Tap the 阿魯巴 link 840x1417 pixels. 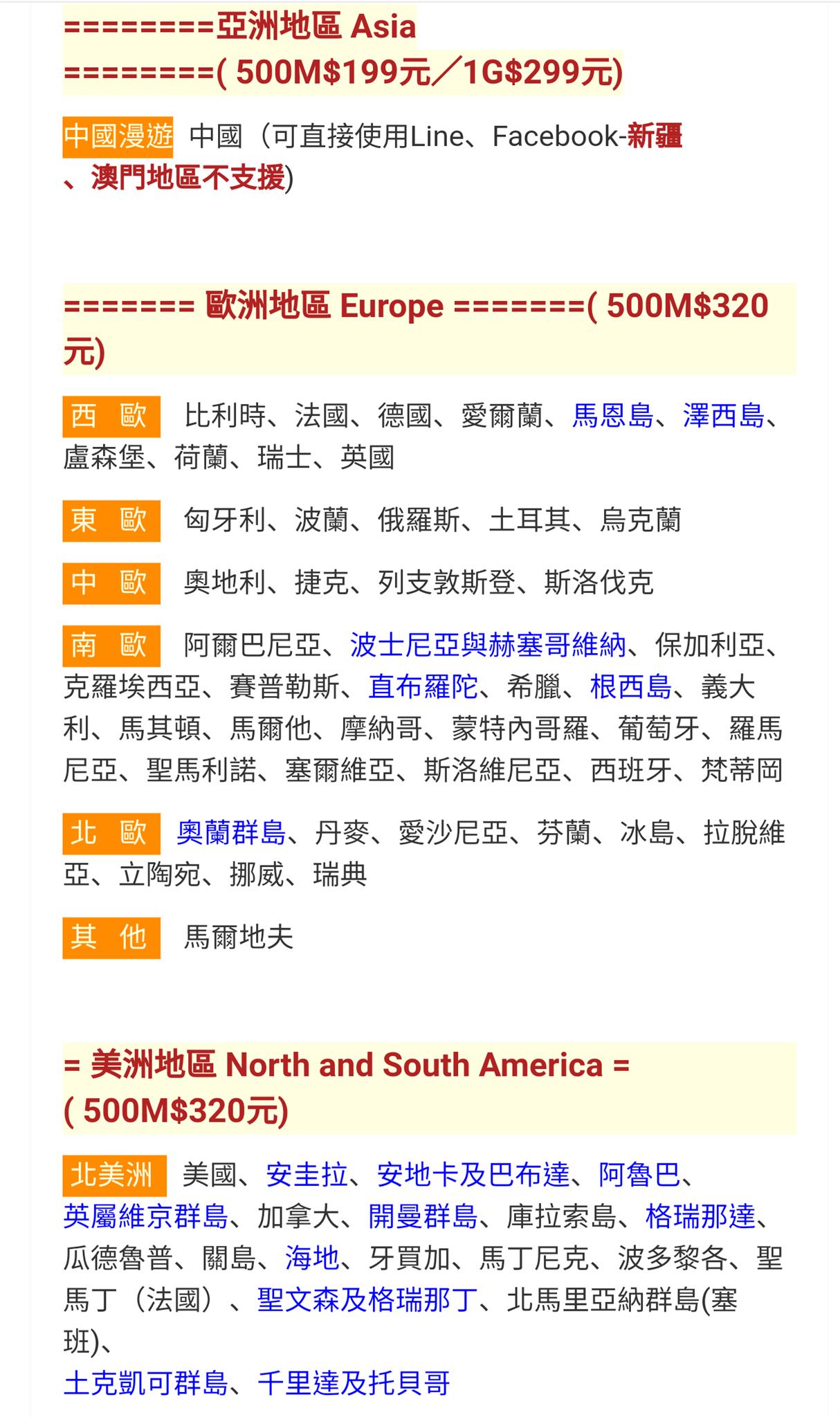click(x=639, y=1175)
